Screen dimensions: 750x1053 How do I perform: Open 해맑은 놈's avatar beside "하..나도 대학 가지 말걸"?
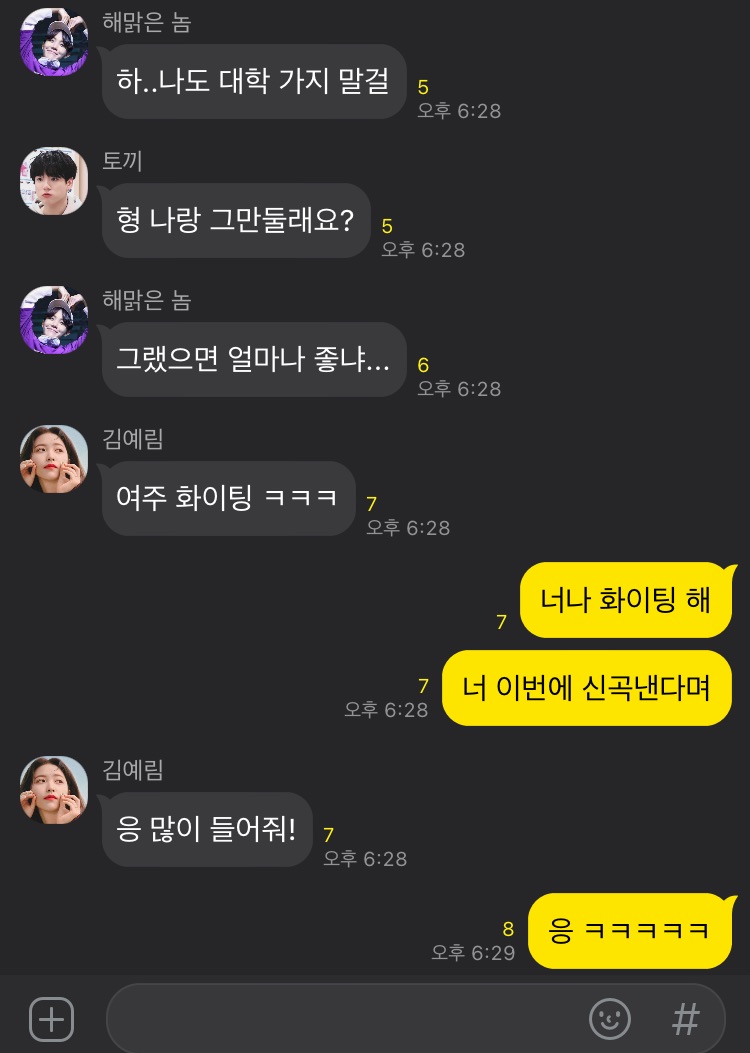tap(54, 42)
